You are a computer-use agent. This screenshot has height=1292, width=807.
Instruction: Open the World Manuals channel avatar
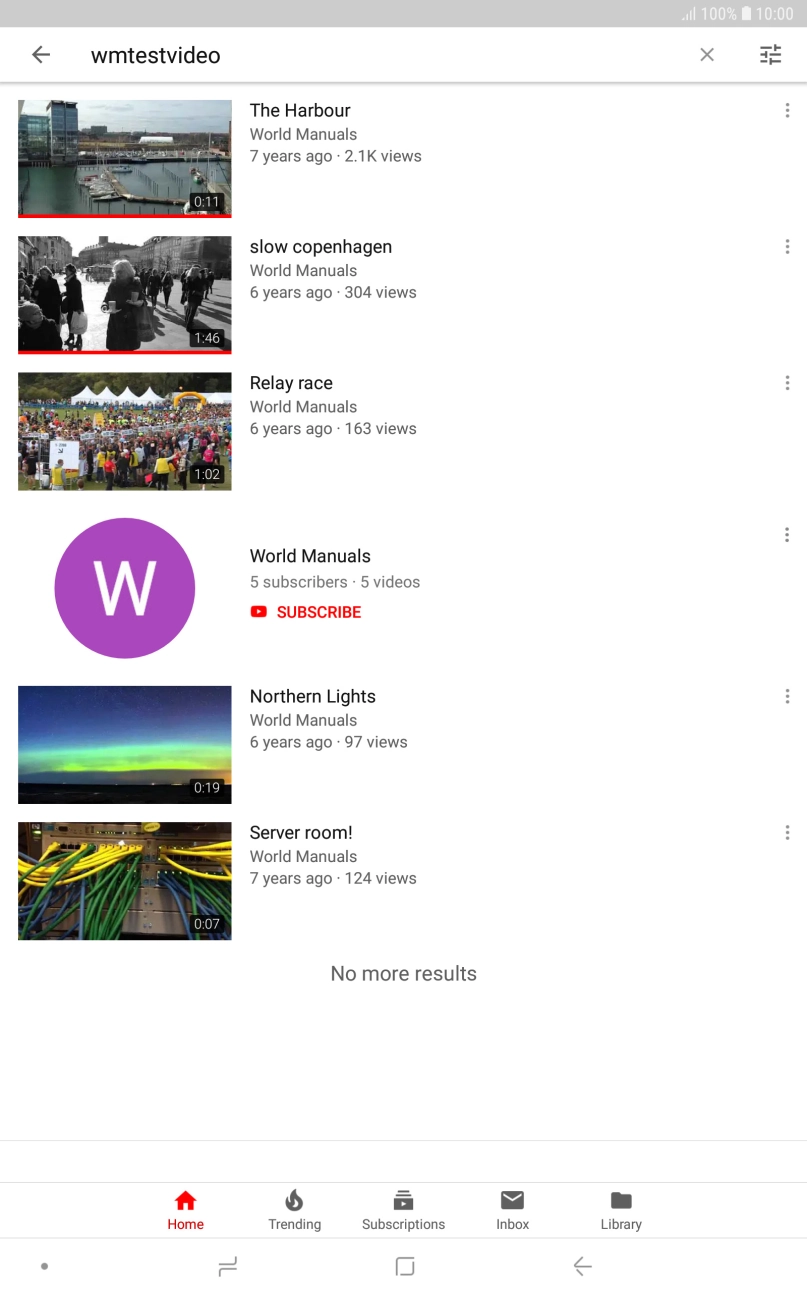click(x=124, y=588)
